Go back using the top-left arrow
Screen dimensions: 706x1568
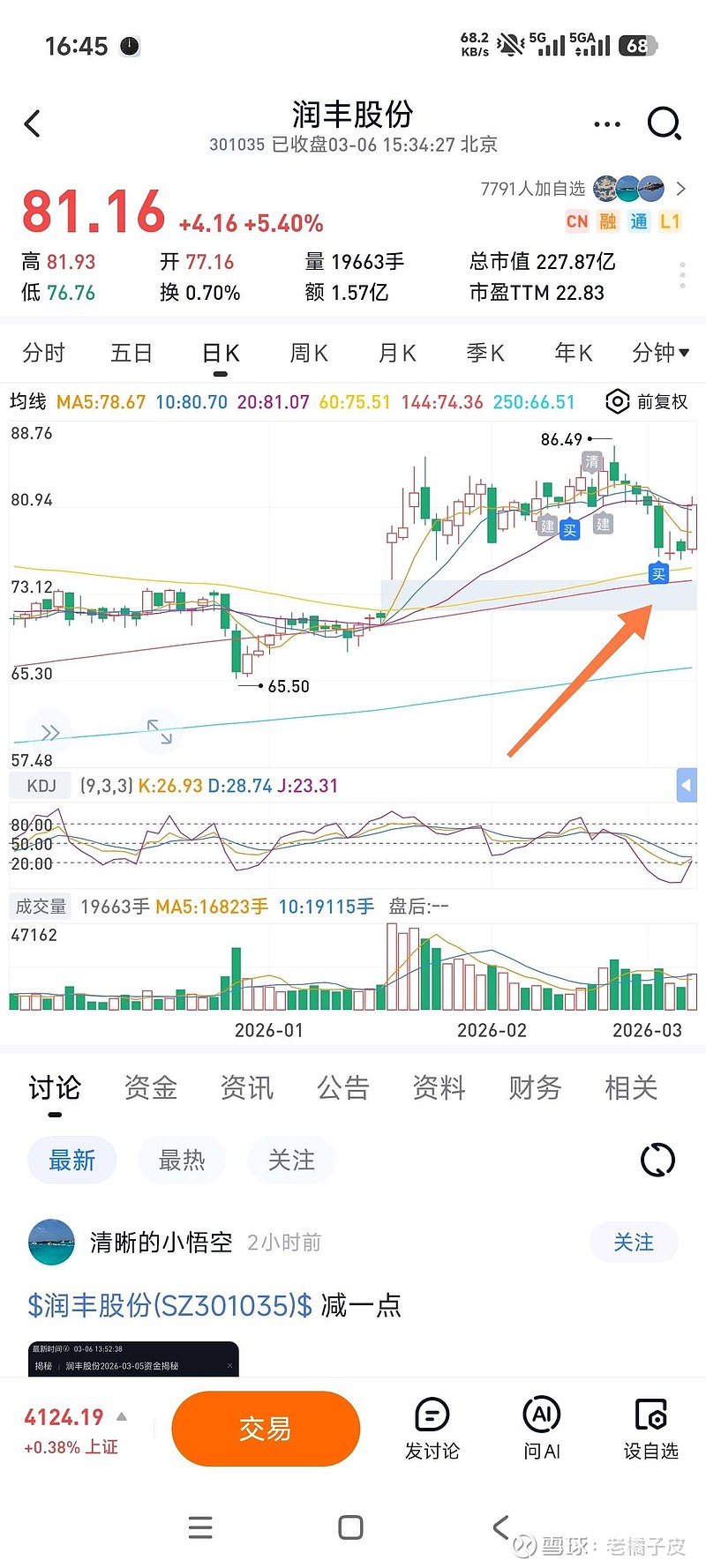(x=33, y=123)
